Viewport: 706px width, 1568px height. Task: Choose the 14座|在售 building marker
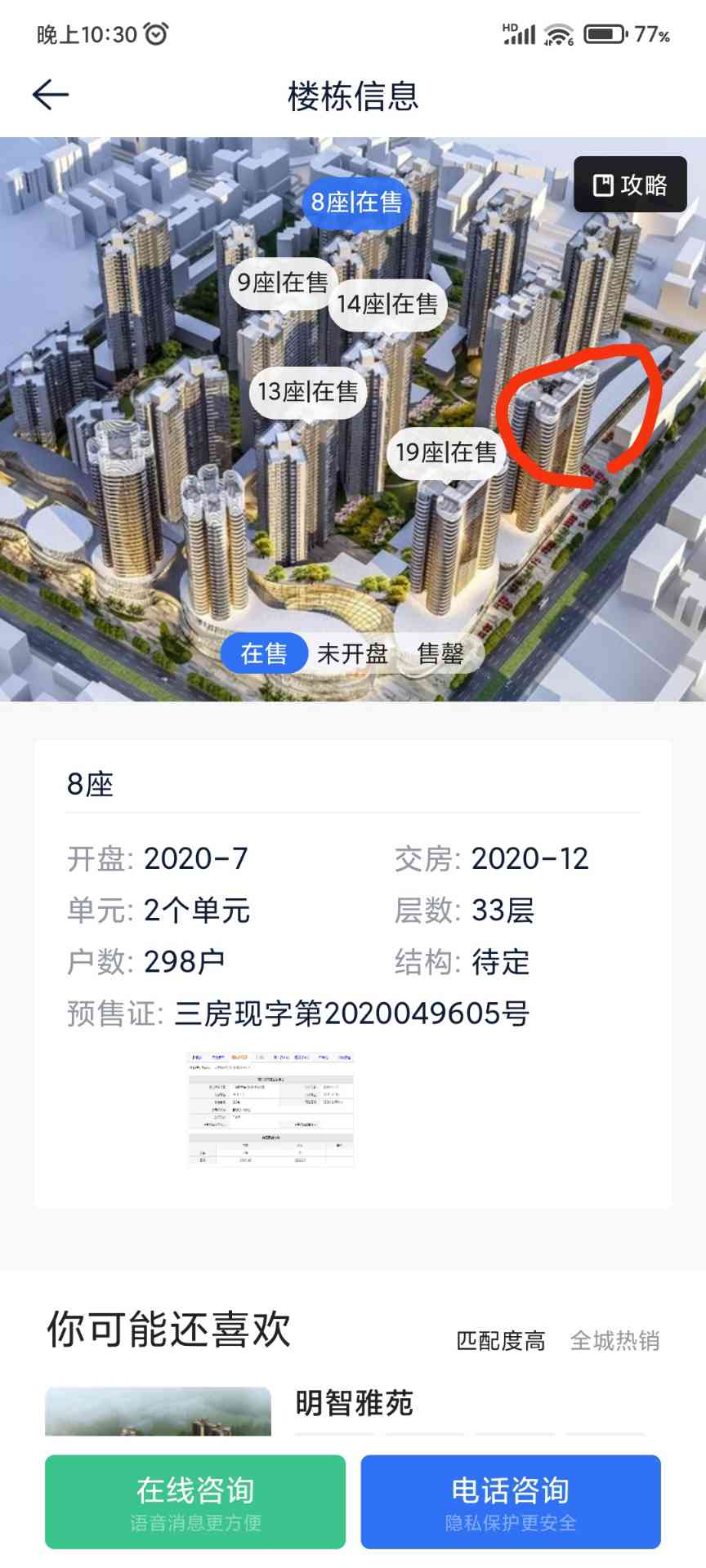click(x=387, y=305)
